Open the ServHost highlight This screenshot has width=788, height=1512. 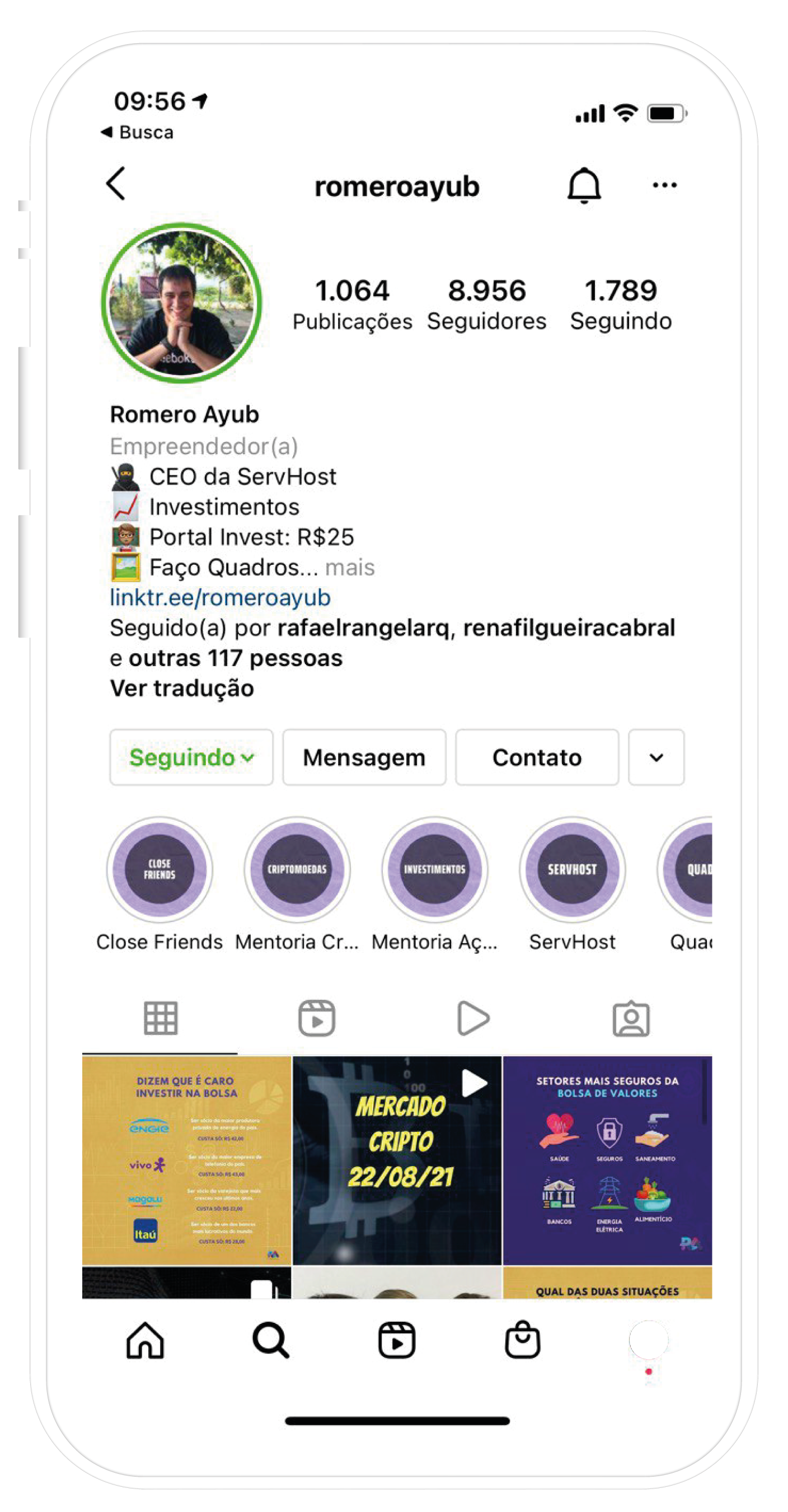[572, 869]
